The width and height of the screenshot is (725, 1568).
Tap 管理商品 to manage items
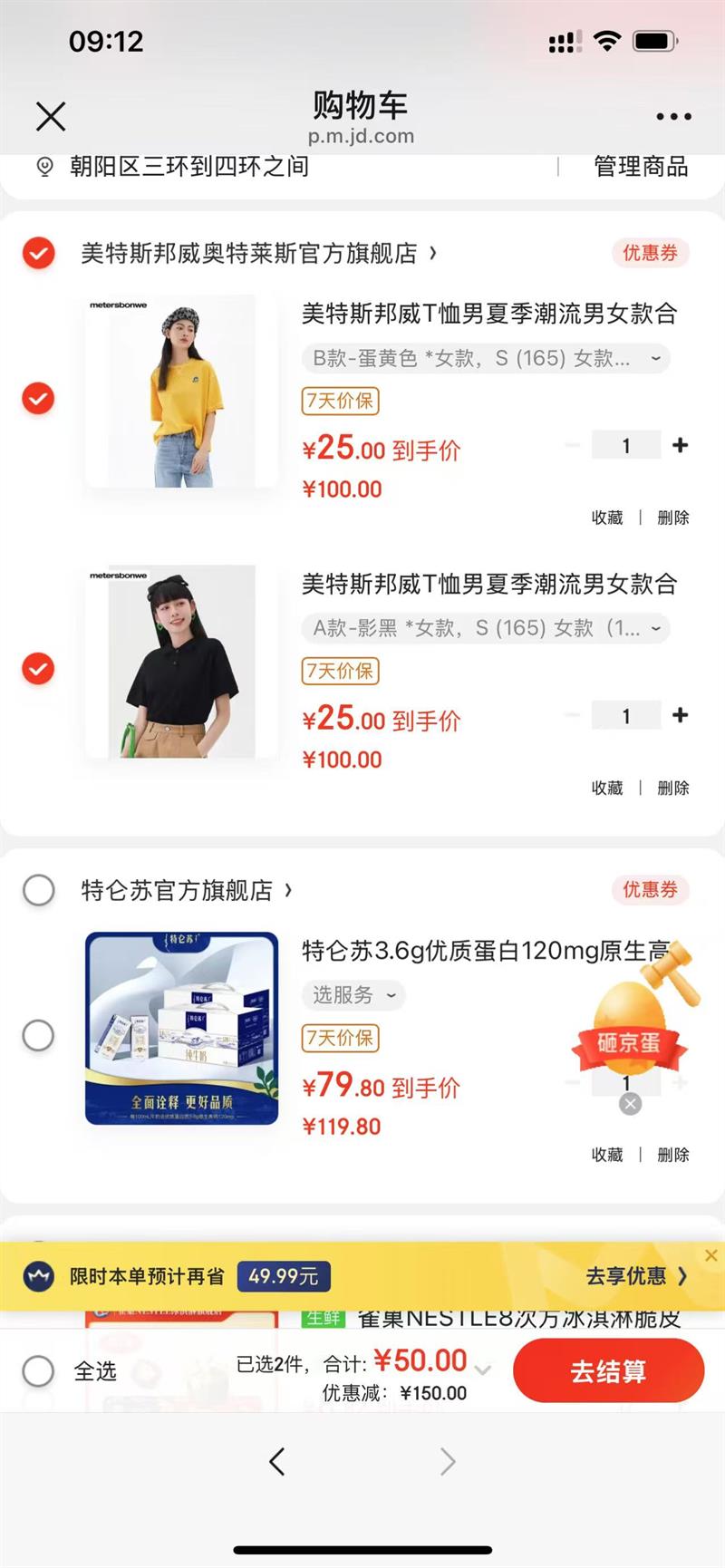coord(640,167)
